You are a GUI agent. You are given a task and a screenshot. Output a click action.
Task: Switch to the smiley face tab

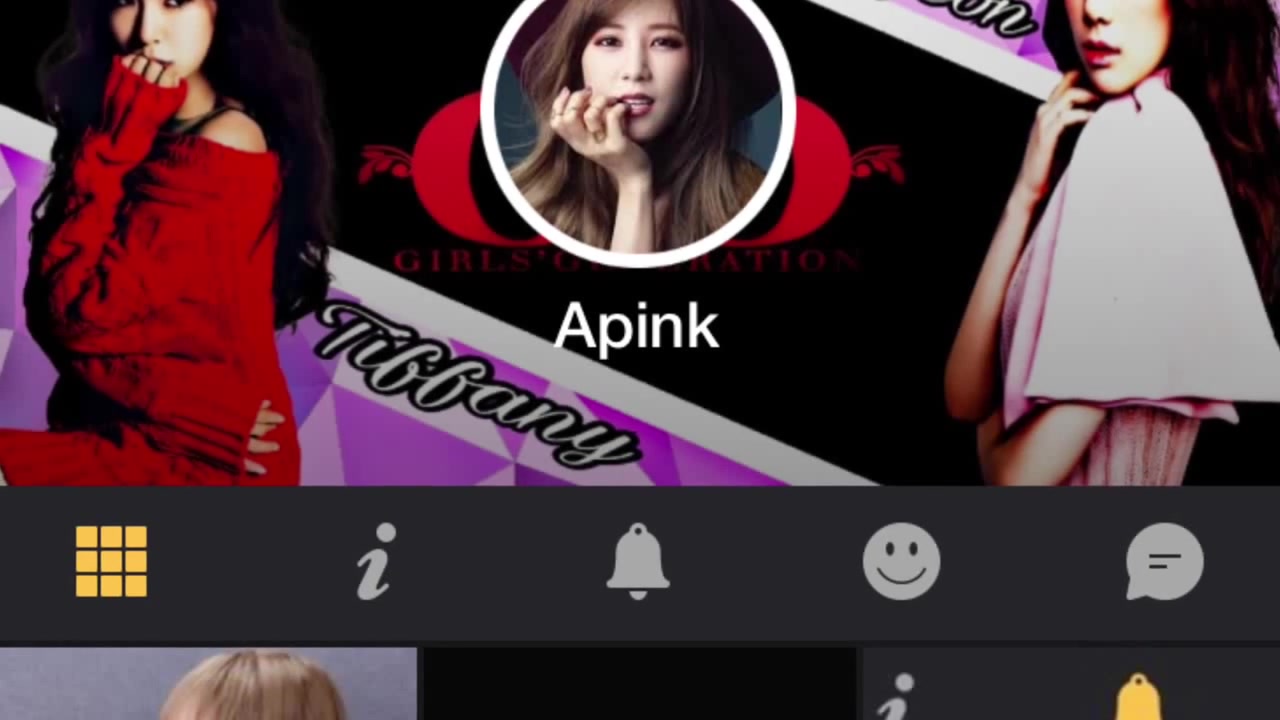pos(901,562)
